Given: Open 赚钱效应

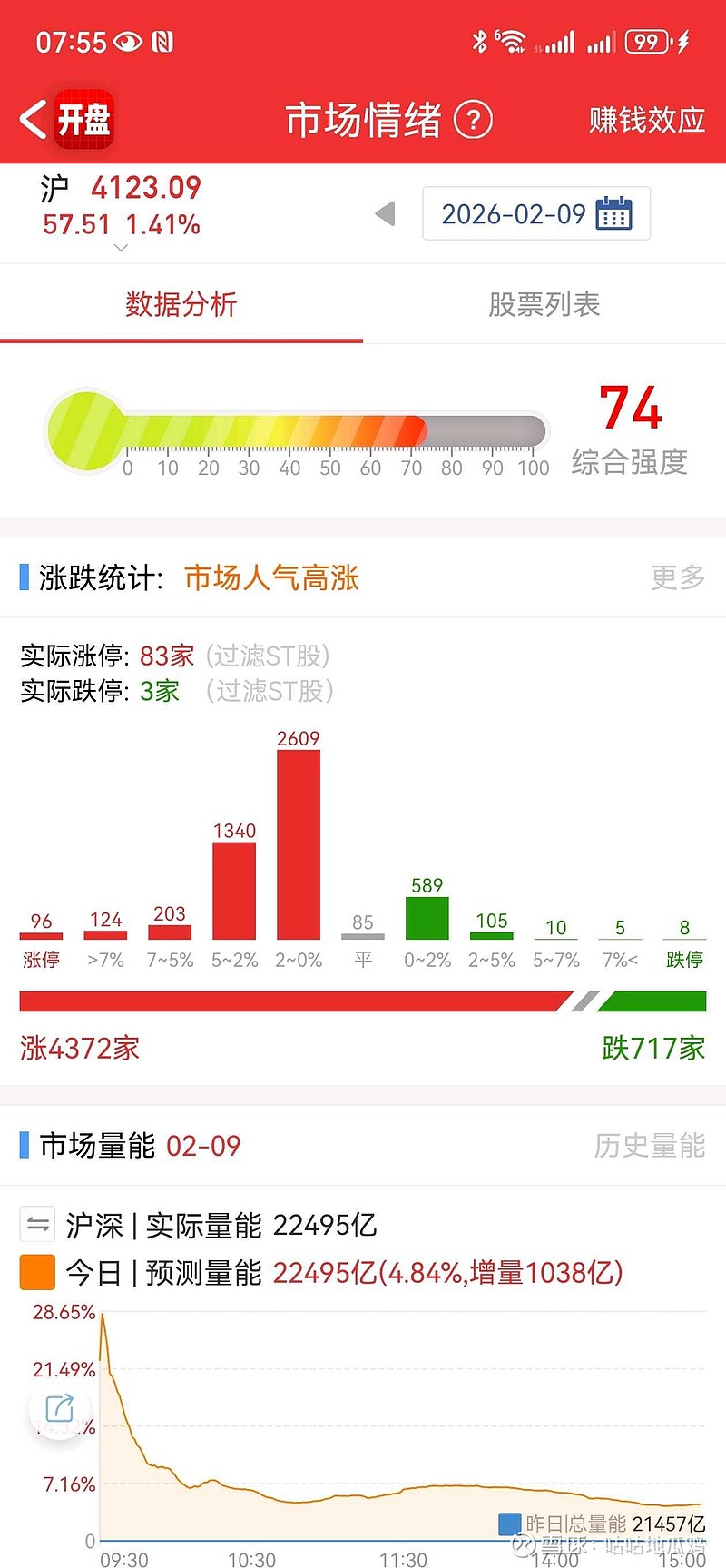Looking at the screenshot, I should click(647, 119).
